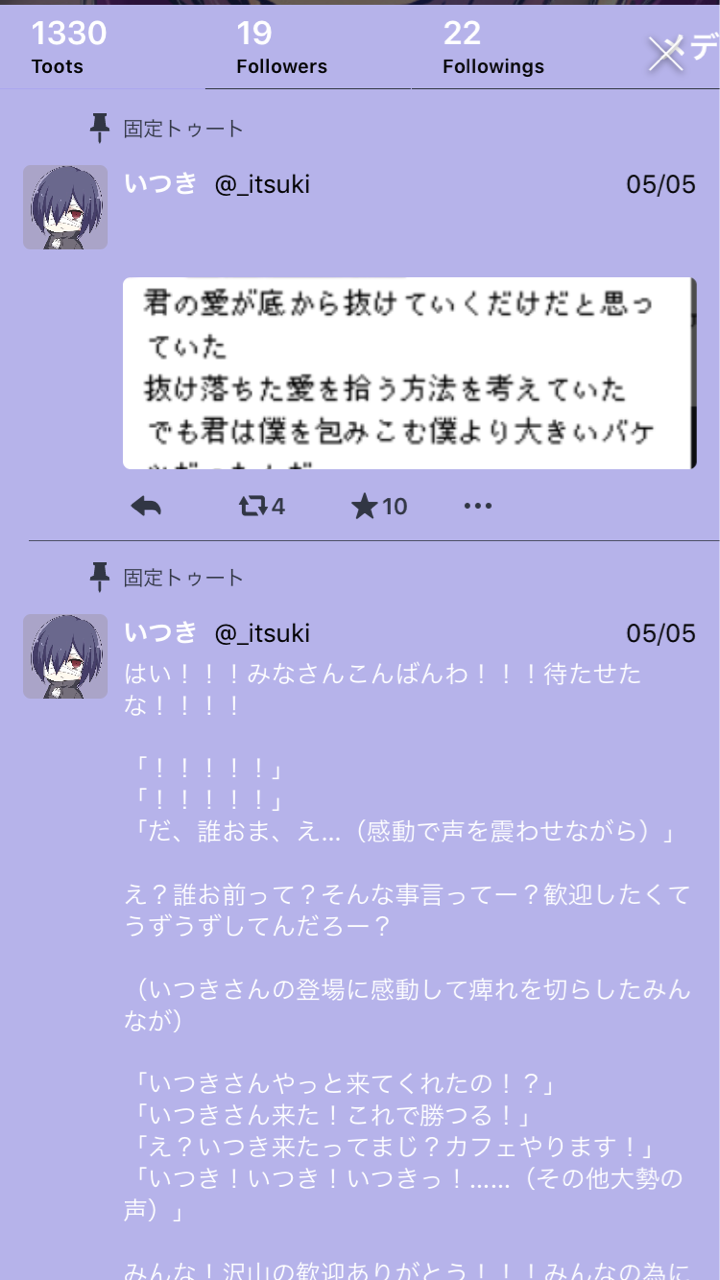
Task: Reply to the first pinned toot
Action: [146, 507]
